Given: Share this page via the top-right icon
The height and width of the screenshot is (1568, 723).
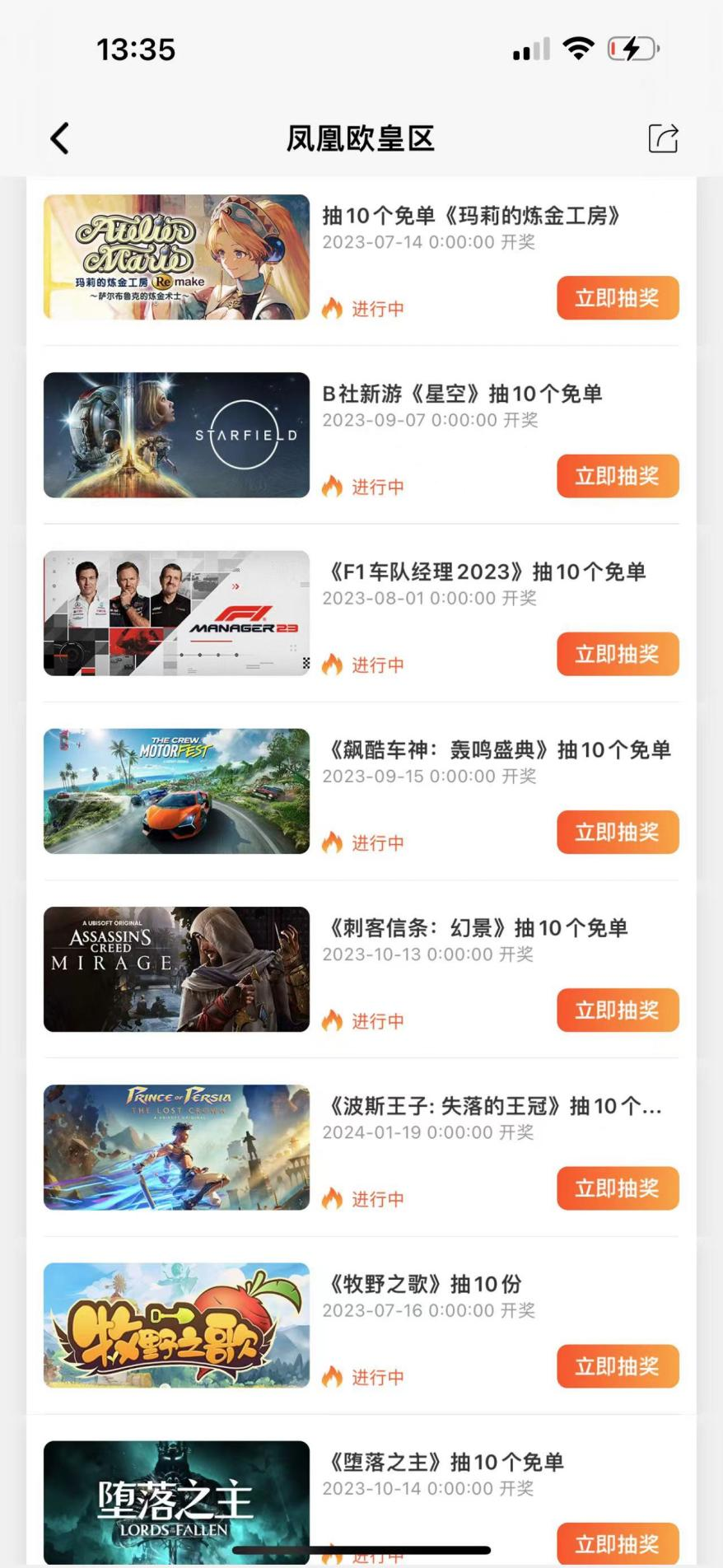Looking at the screenshot, I should [663, 138].
